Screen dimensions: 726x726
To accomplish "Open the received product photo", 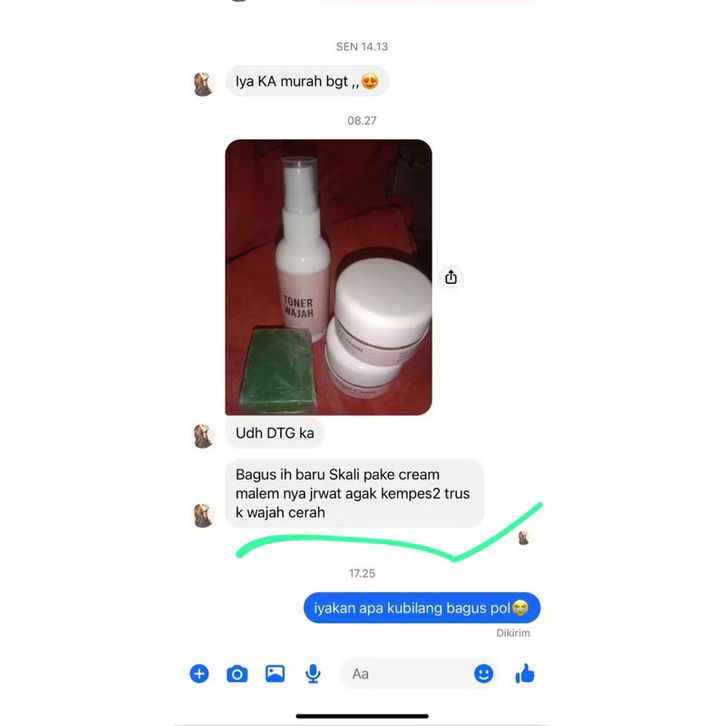I will coord(328,277).
